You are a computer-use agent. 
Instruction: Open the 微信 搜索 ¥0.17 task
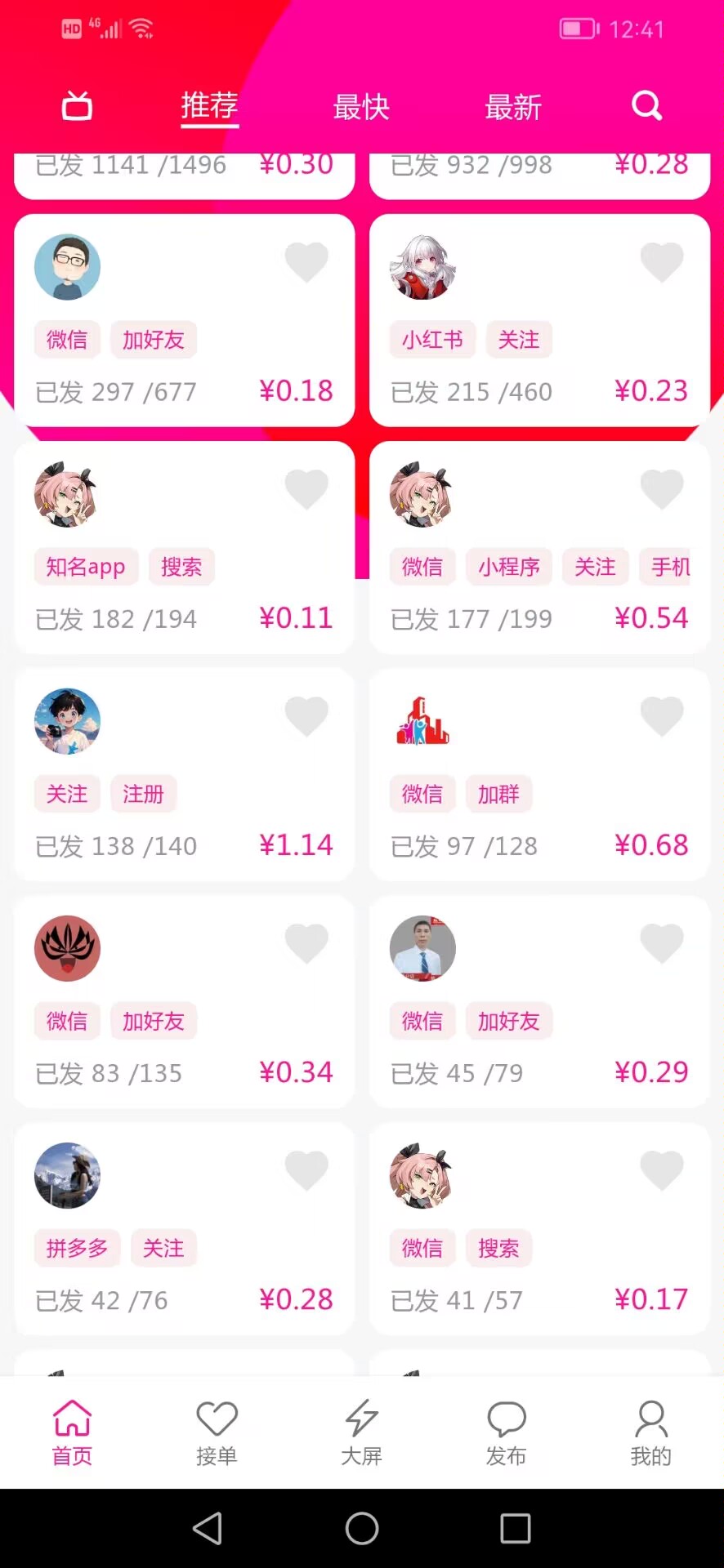539,1228
